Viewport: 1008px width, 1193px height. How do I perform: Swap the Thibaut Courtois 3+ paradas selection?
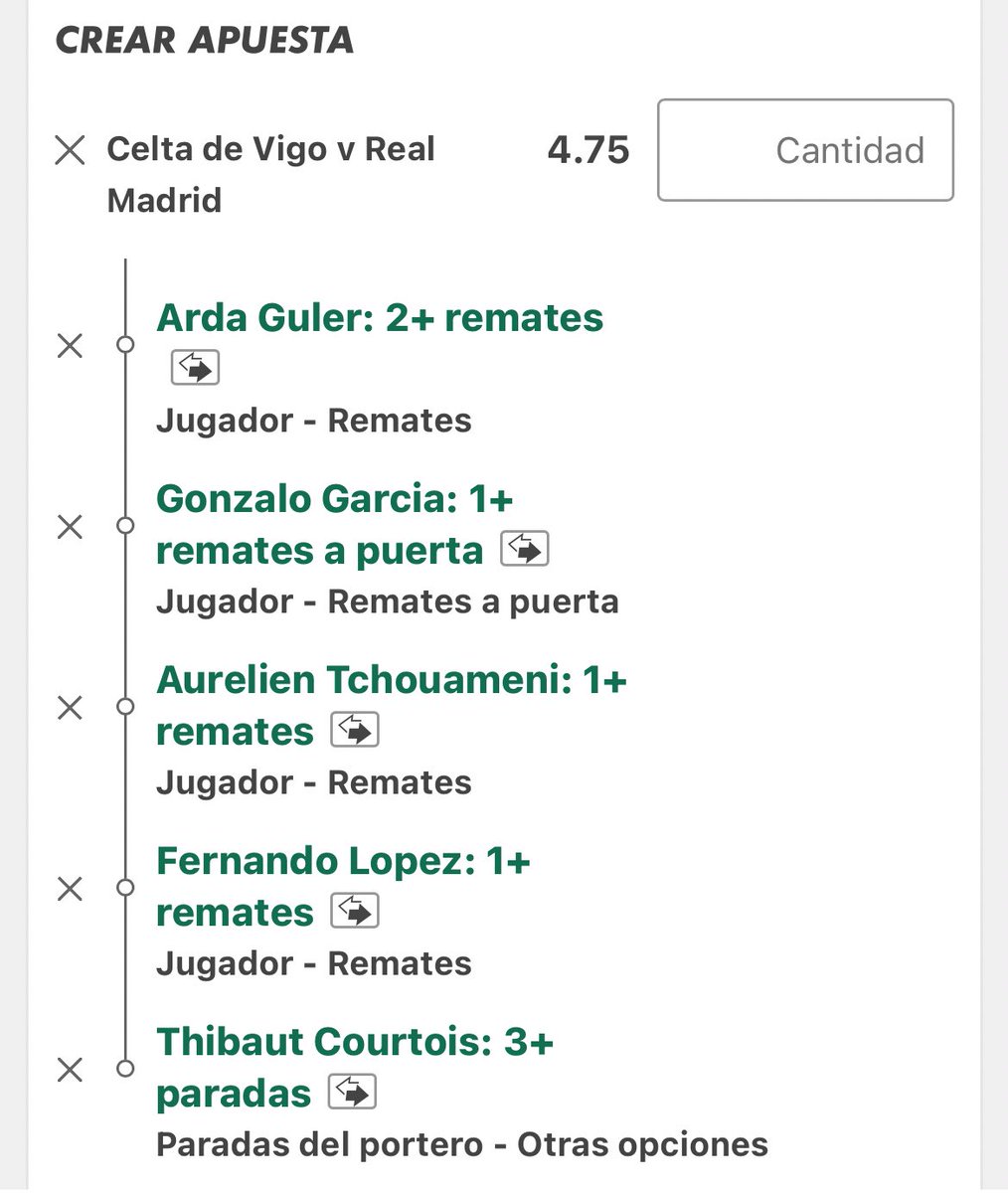click(x=352, y=1092)
